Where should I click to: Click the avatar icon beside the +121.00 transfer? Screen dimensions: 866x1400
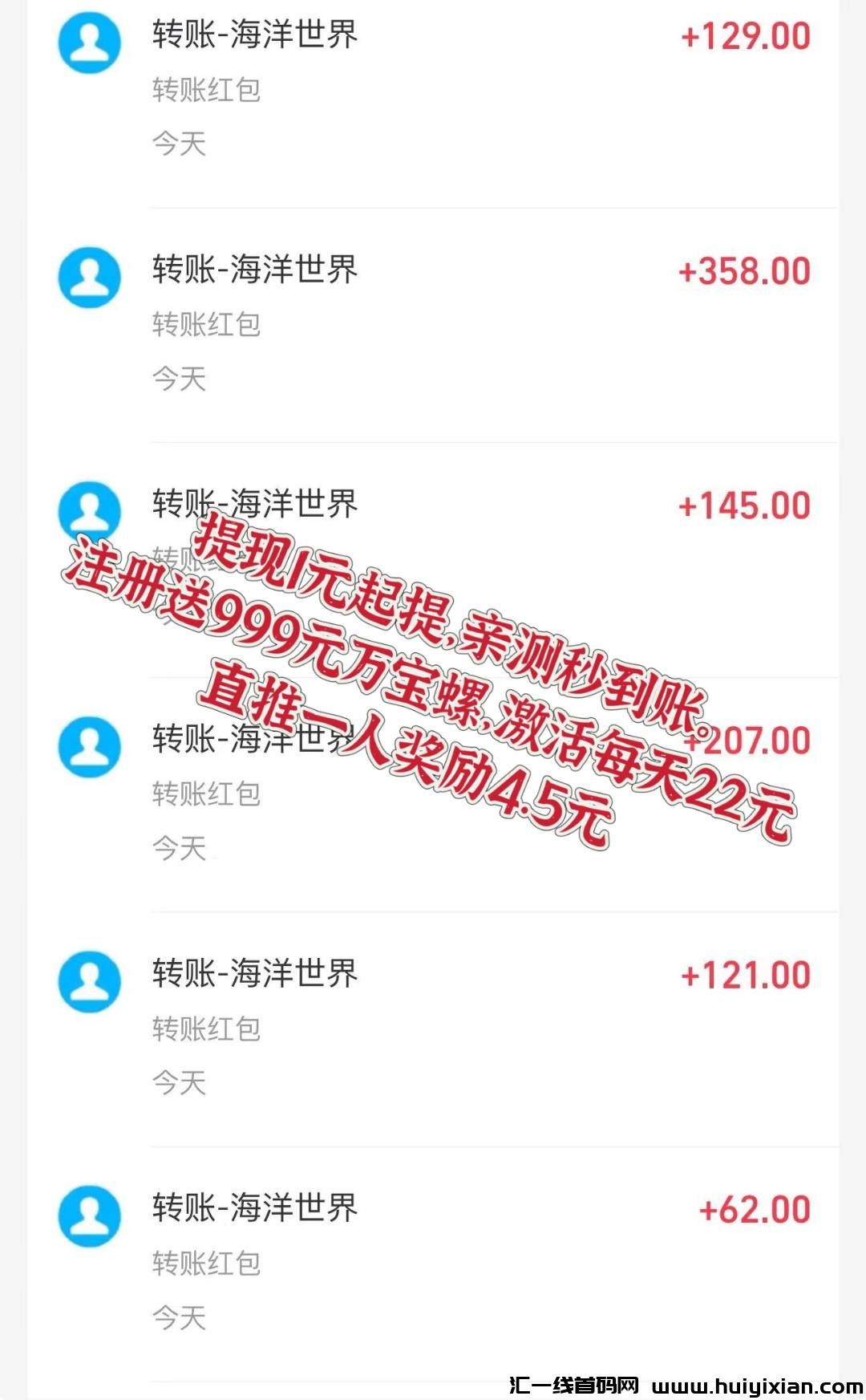pos(88,980)
